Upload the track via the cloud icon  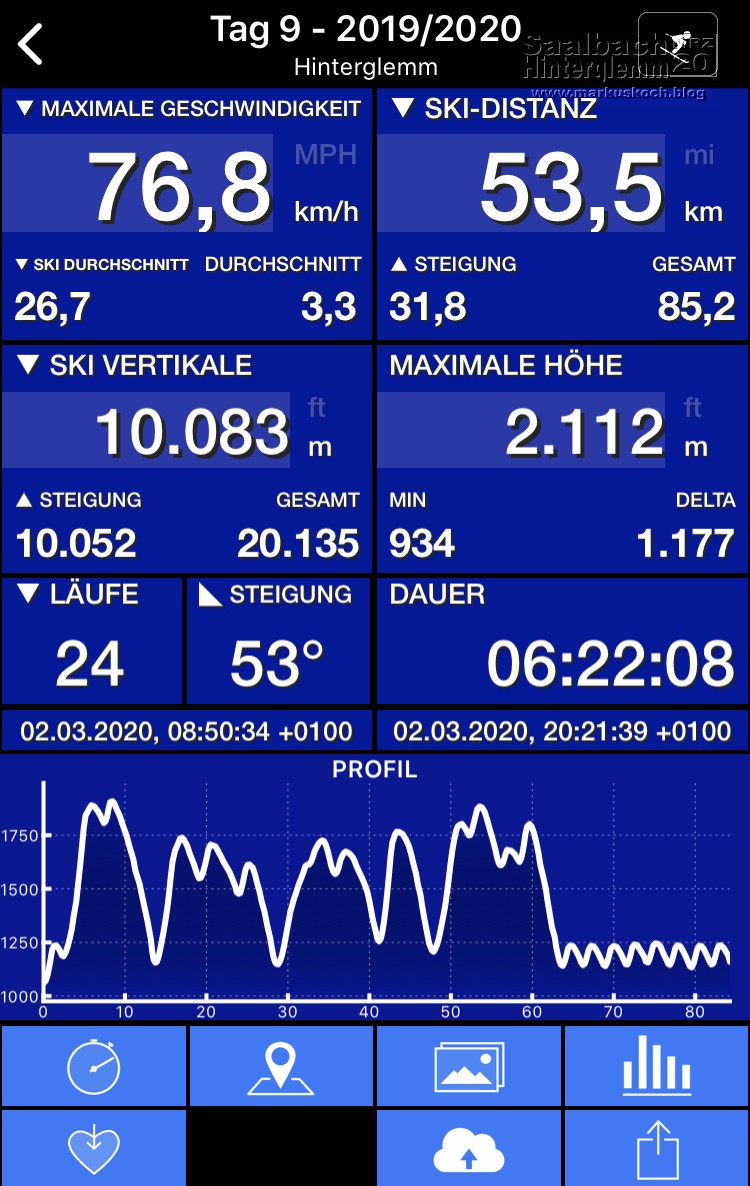coord(468,1150)
